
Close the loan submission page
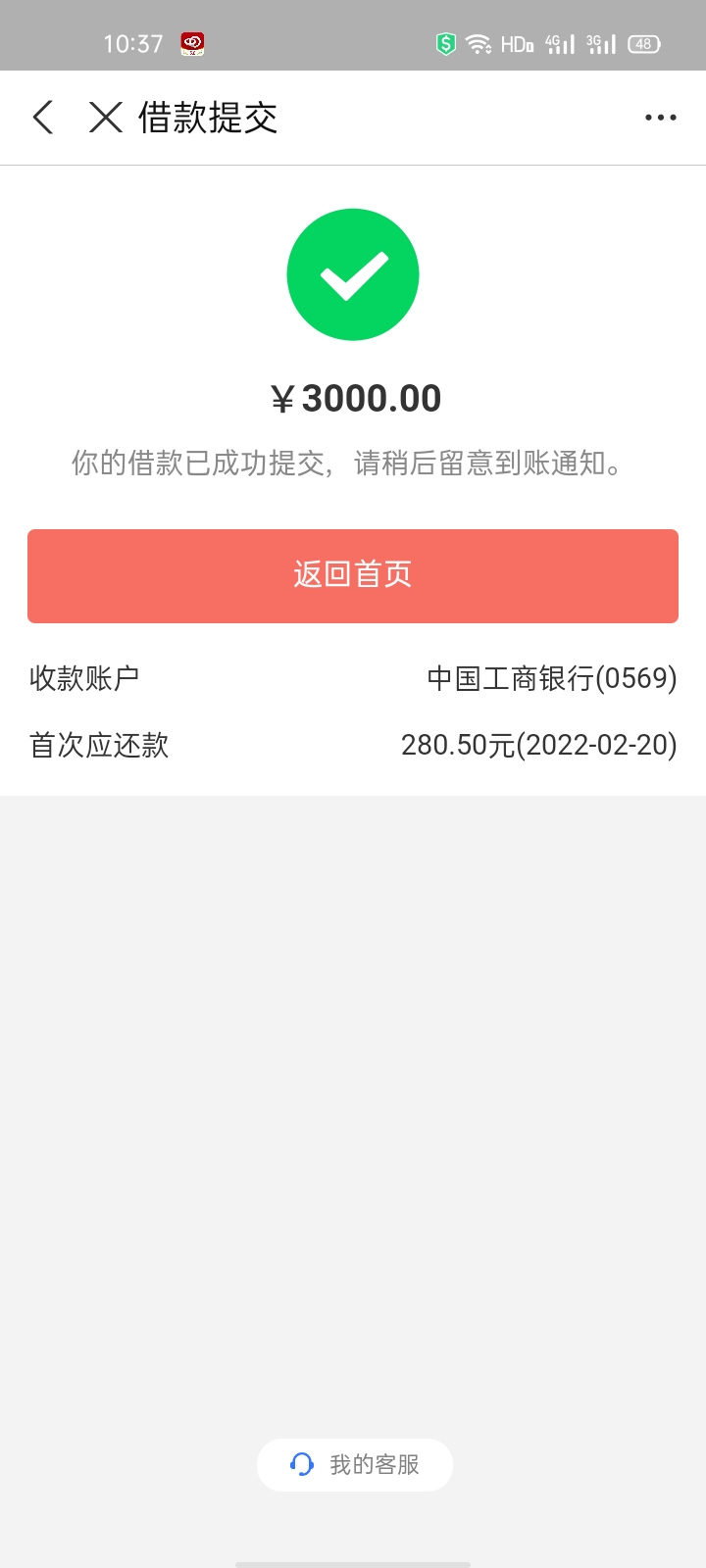(x=105, y=118)
